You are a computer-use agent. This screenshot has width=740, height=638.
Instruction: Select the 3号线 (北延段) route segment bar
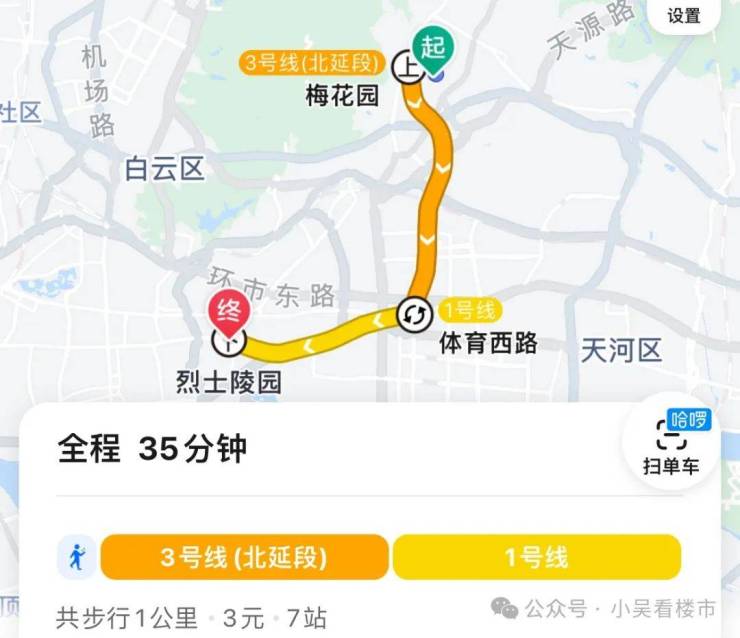(x=243, y=557)
